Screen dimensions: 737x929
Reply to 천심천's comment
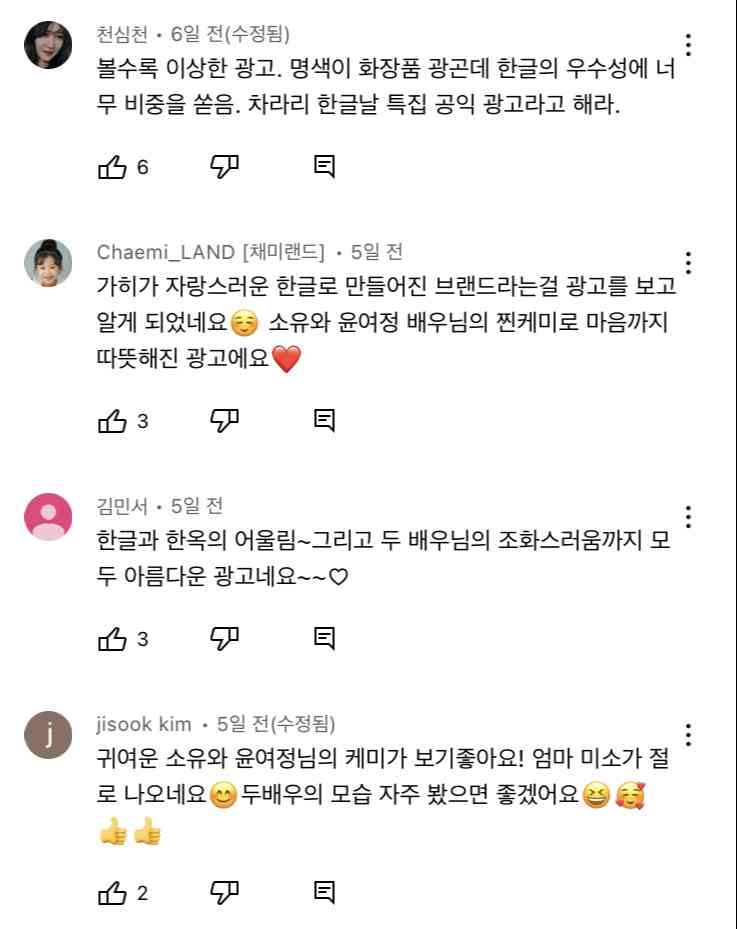[x=324, y=167]
